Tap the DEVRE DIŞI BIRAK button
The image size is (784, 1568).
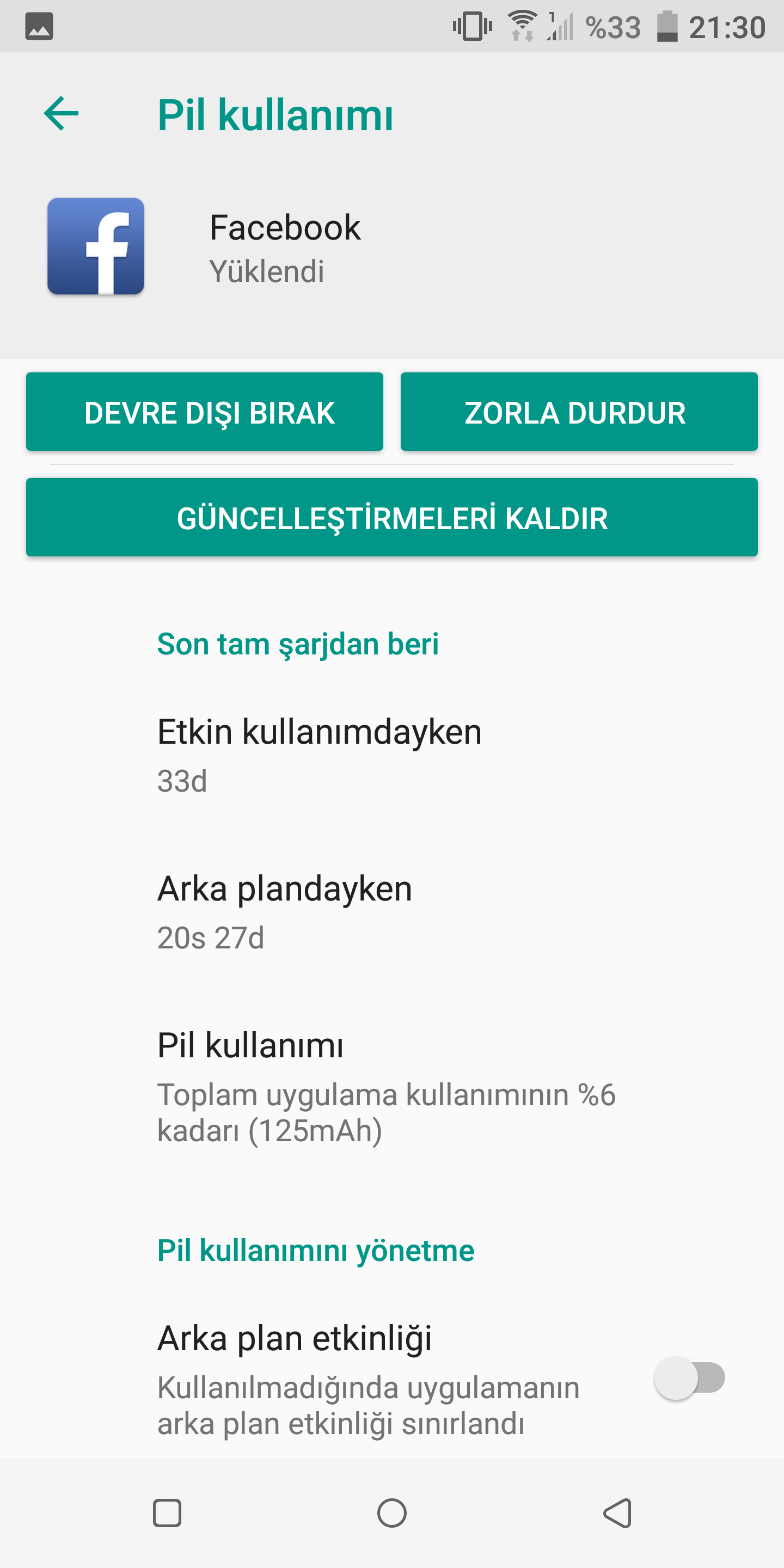205,412
